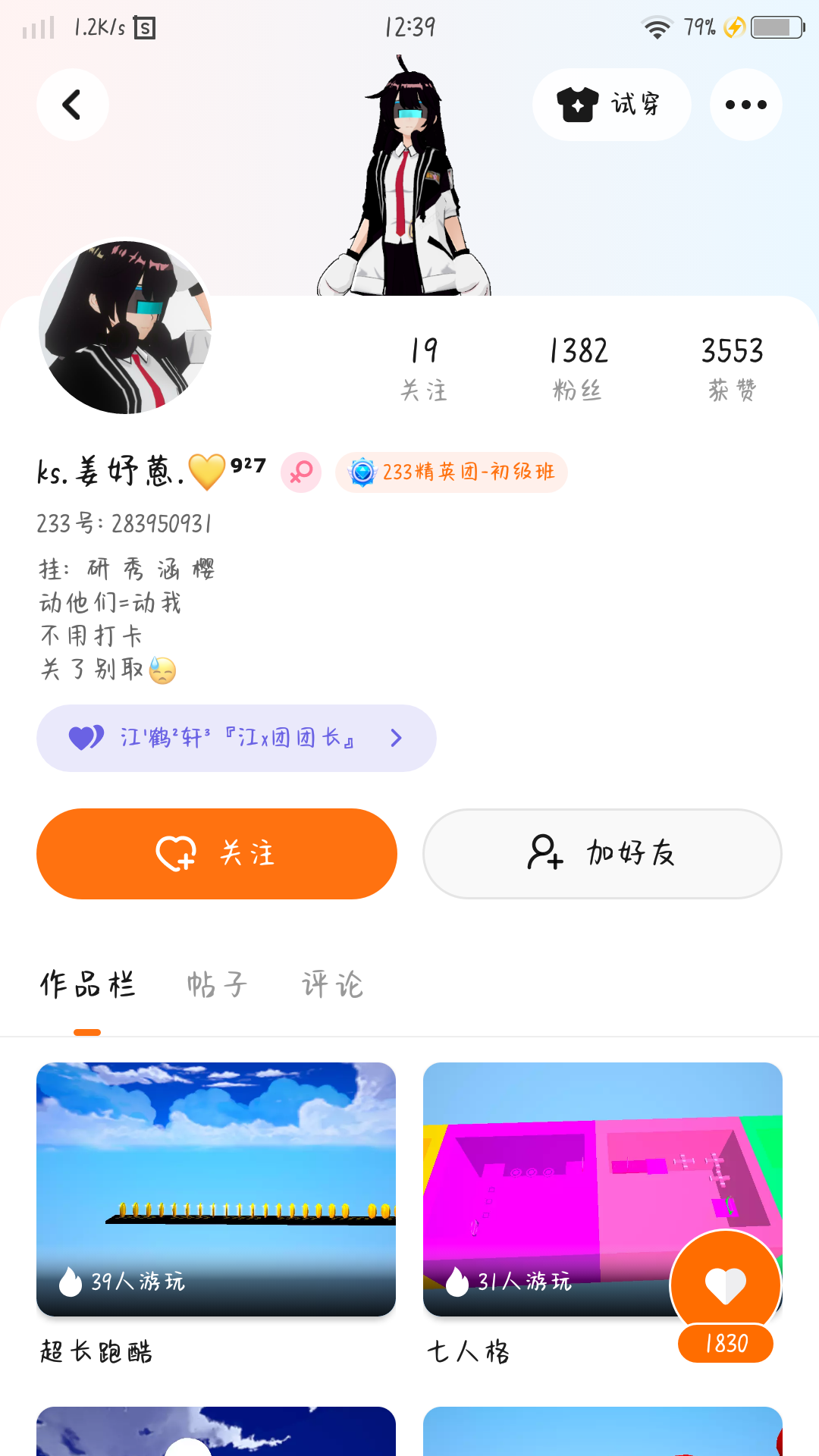Open the 233精英团-初级班 badge
Viewport: 819px width, 1456px height.
coord(452,472)
